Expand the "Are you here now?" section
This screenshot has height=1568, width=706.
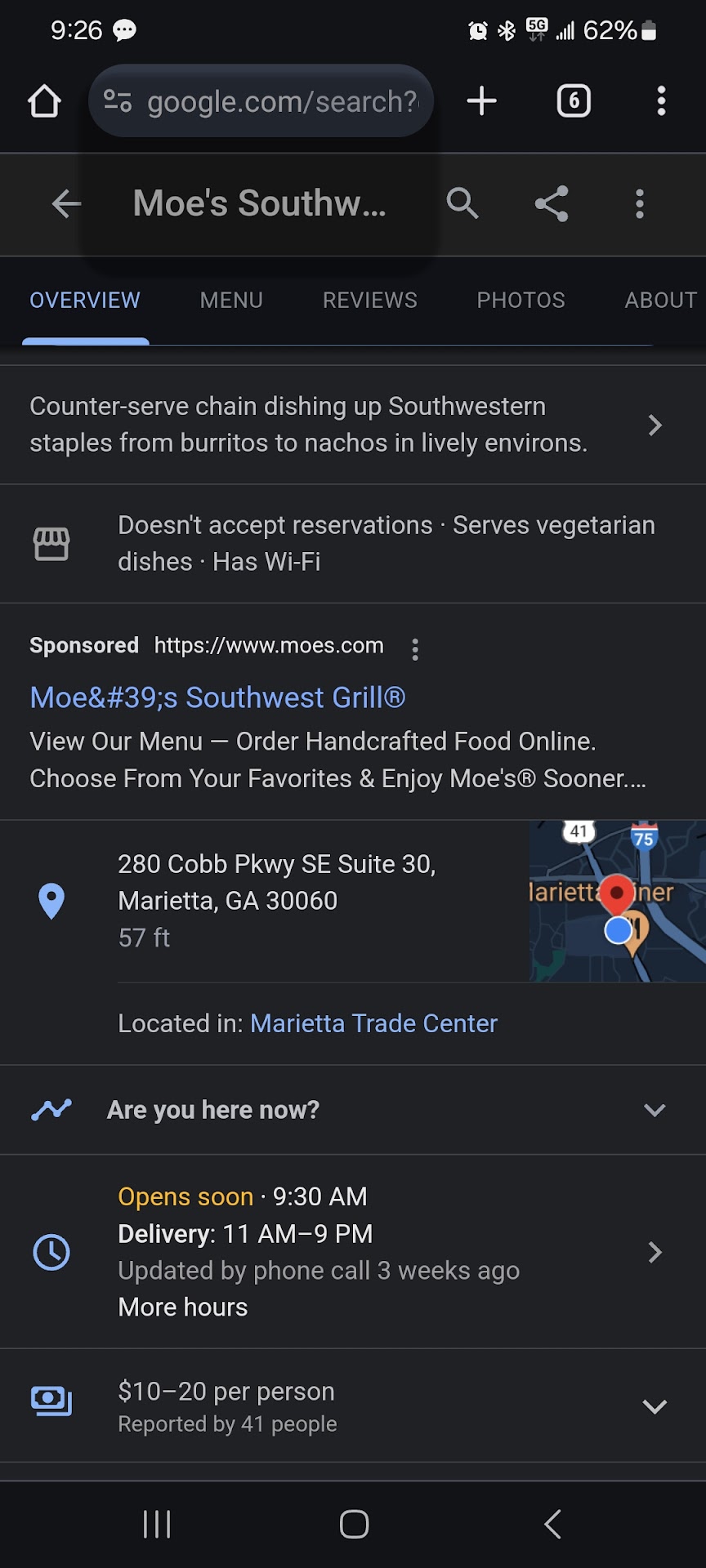point(655,1110)
